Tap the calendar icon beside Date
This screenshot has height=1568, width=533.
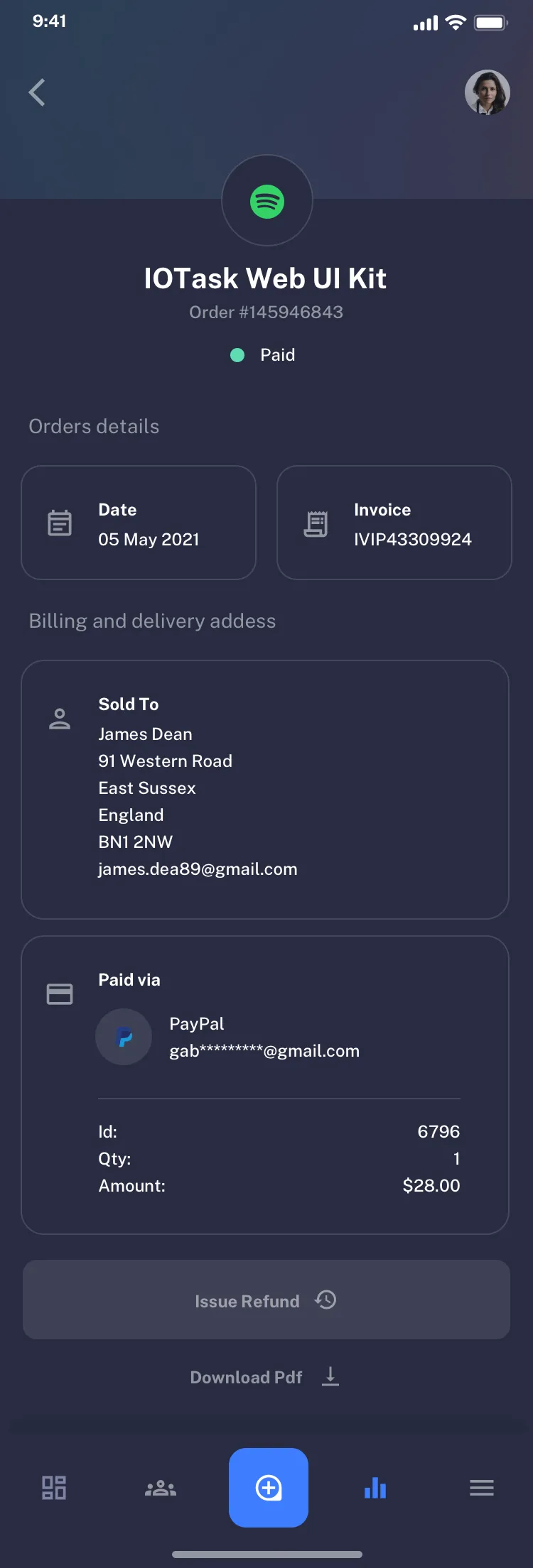60,523
